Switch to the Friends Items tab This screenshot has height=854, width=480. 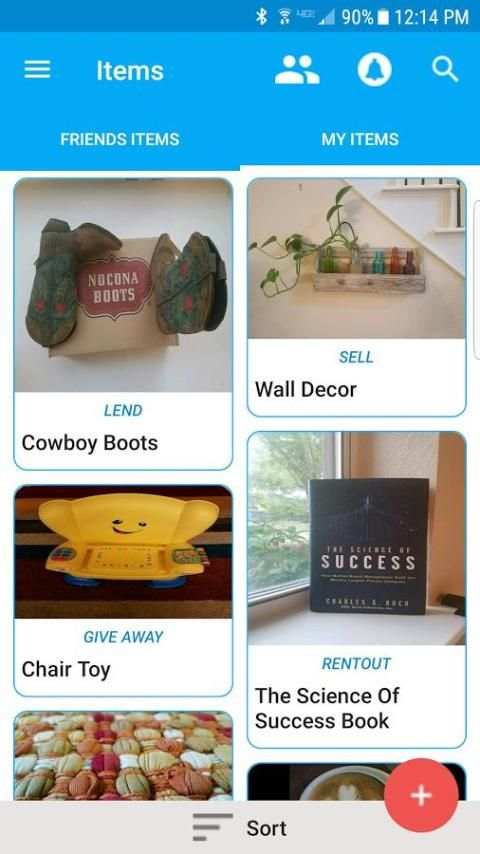point(120,139)
